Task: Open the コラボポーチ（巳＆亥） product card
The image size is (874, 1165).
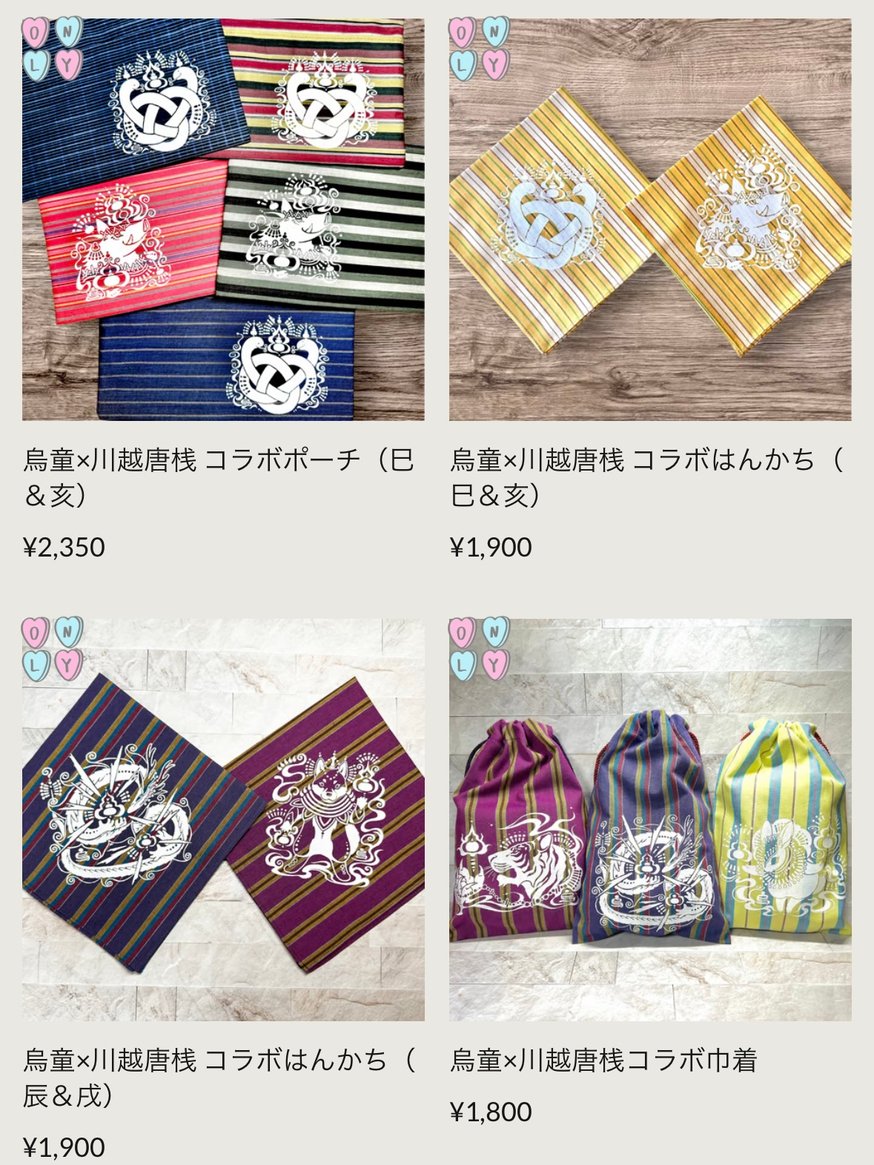Action: point(223,220)
